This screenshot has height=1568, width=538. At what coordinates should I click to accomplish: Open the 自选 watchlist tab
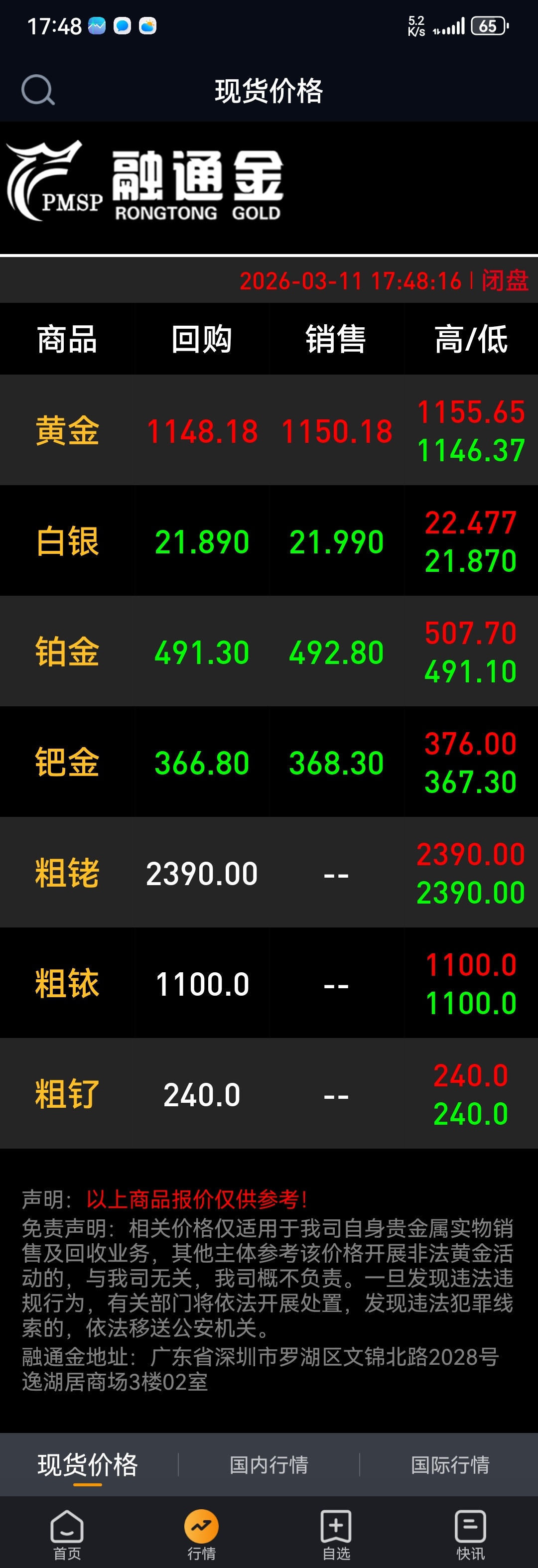336,1534
